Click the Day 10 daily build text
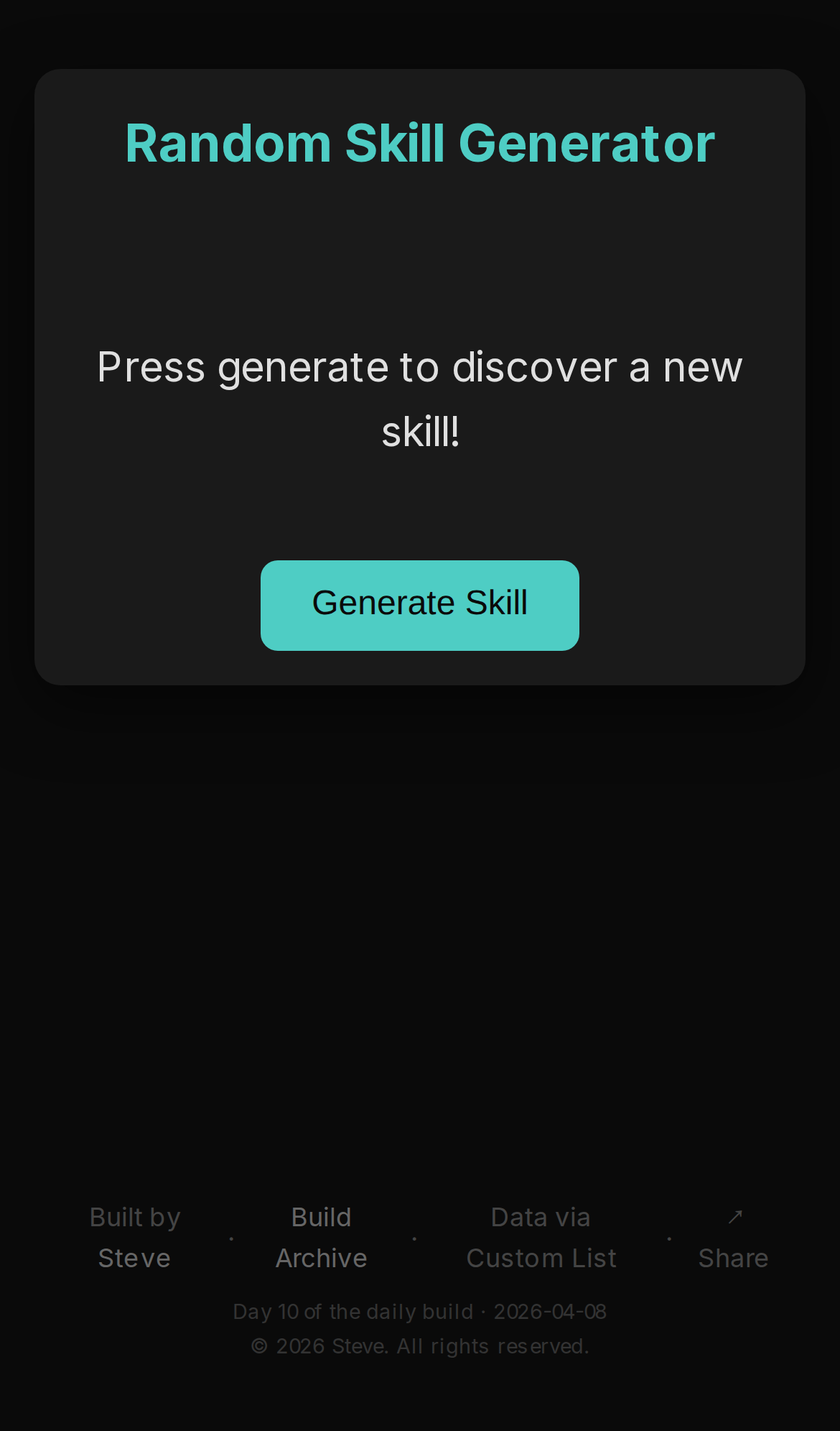The width and height of the screenshot is (840, 1431). pos(352,1311)
